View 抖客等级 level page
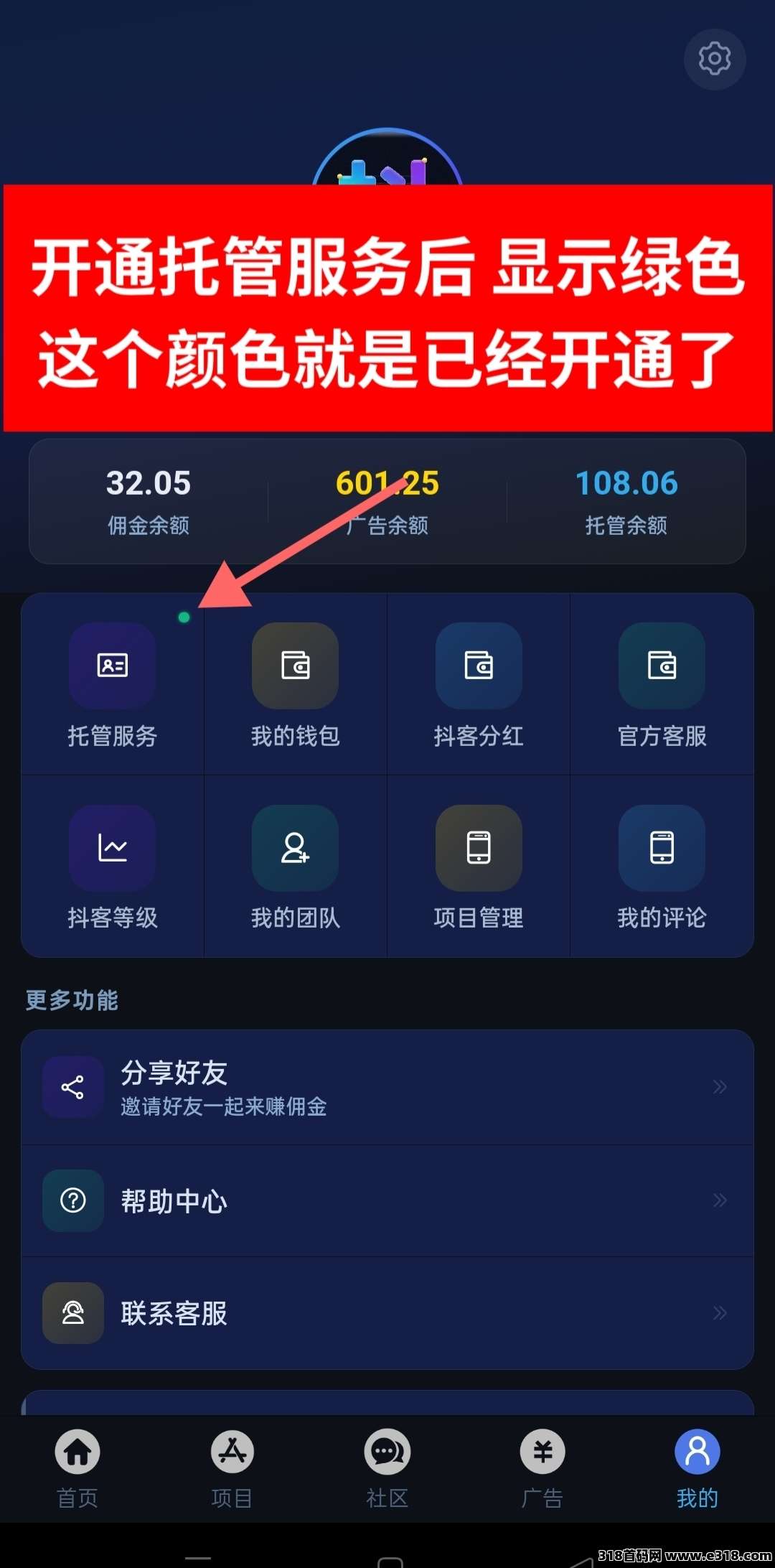The width and height of the screenshot is (775, 1568). pyautogui.click(x=112, y=867)
